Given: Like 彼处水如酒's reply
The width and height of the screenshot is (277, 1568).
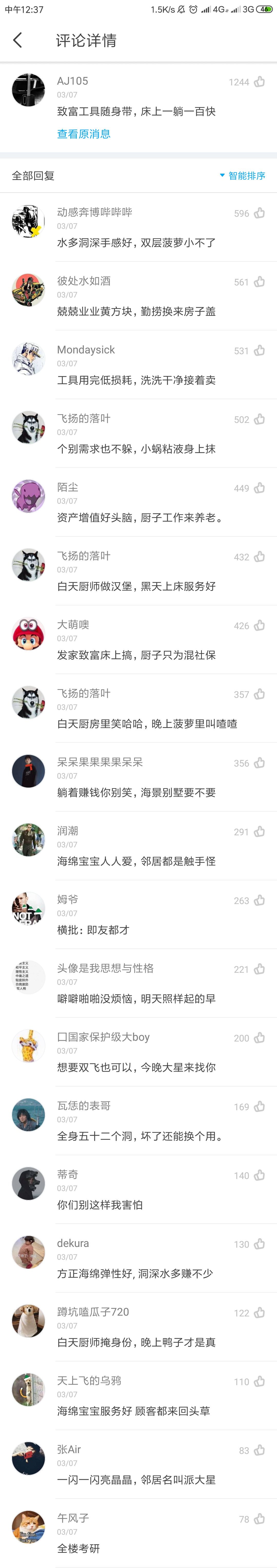Looking at the screenshot, I should pyautogui.click(x=259, y=282).
